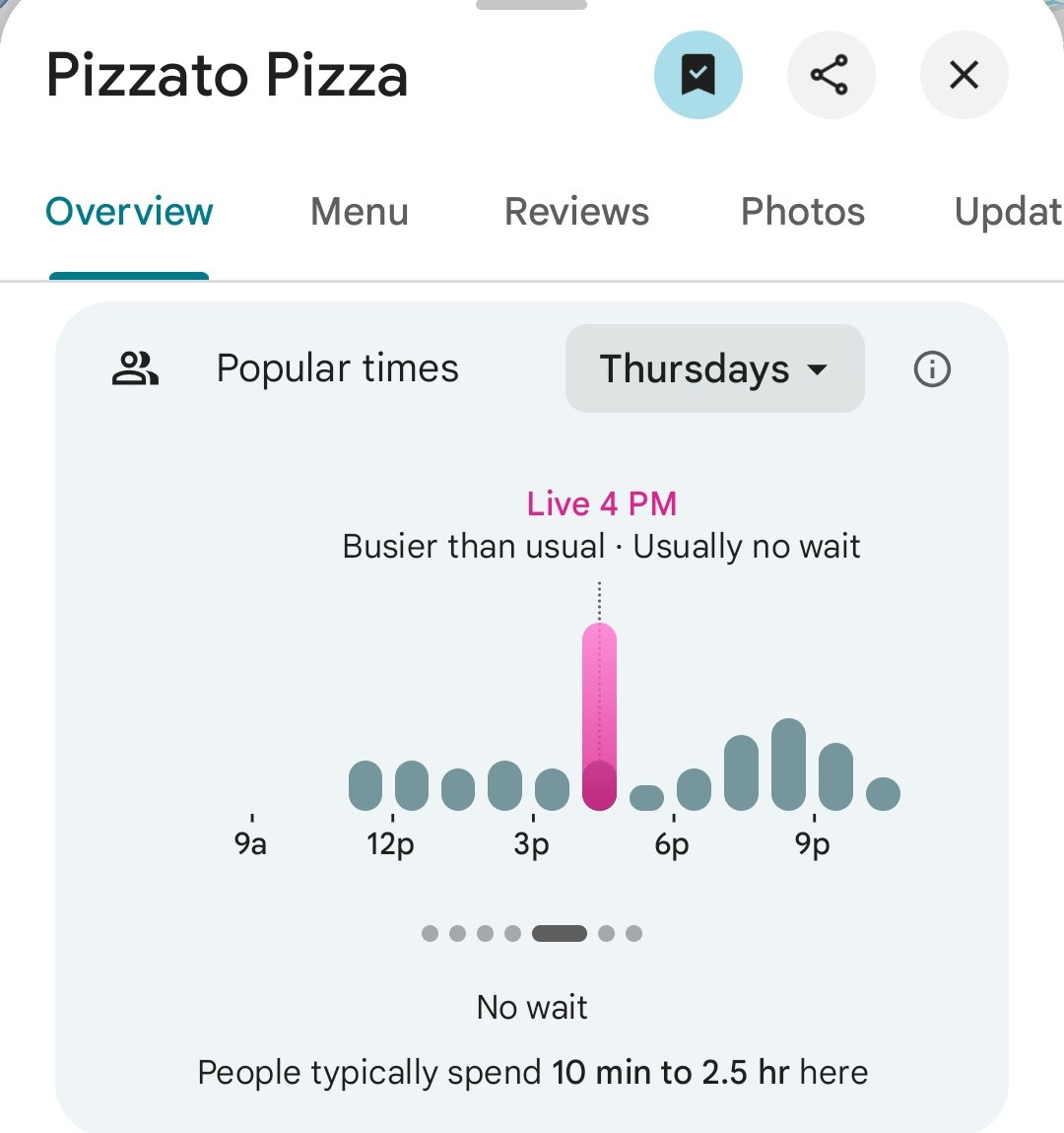Expand the Thursdays day dropdown
Screen dimensions: 1064x1133
714,369
